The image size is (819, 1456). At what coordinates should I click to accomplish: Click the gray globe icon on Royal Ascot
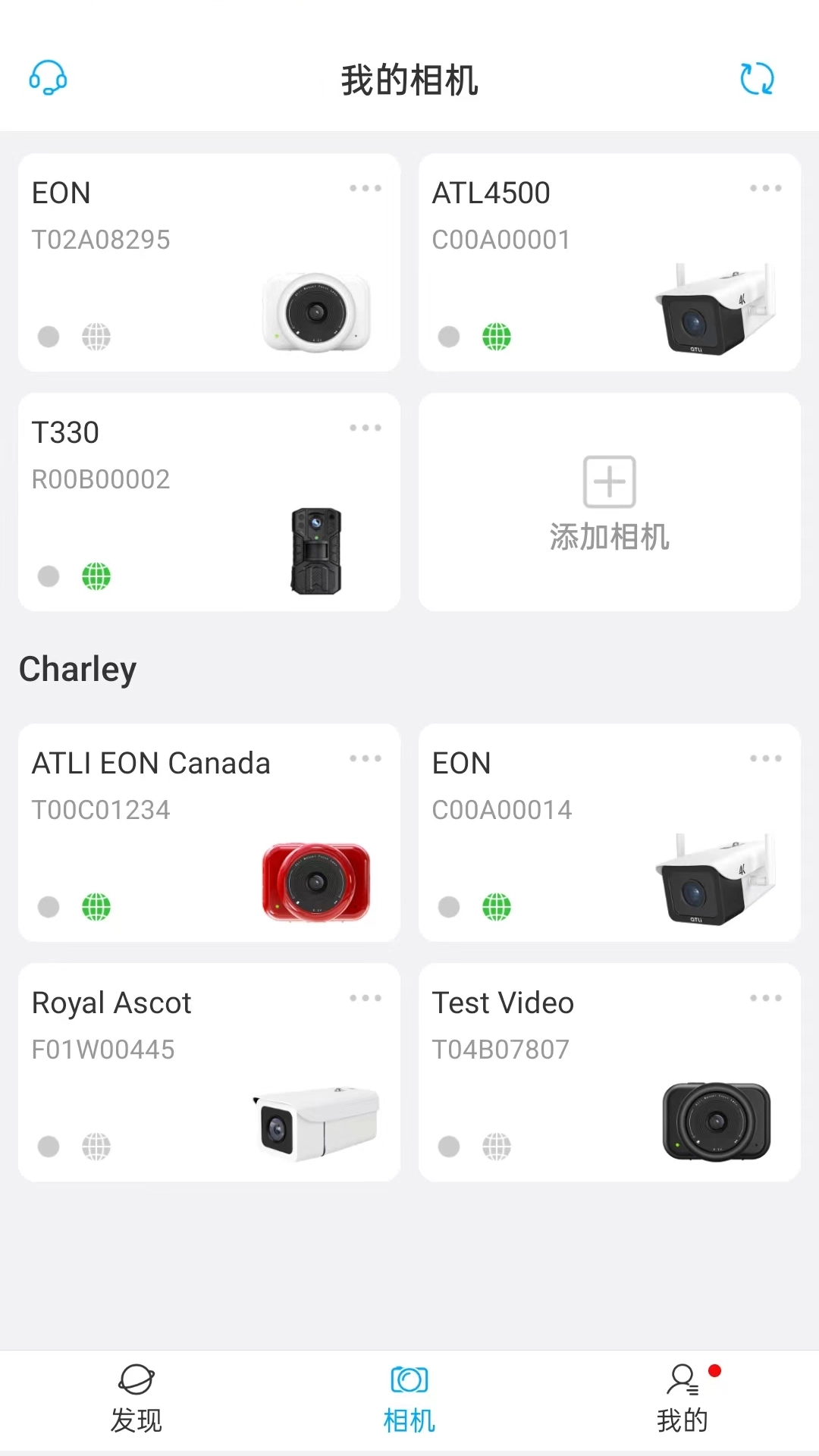point(96,1147)
